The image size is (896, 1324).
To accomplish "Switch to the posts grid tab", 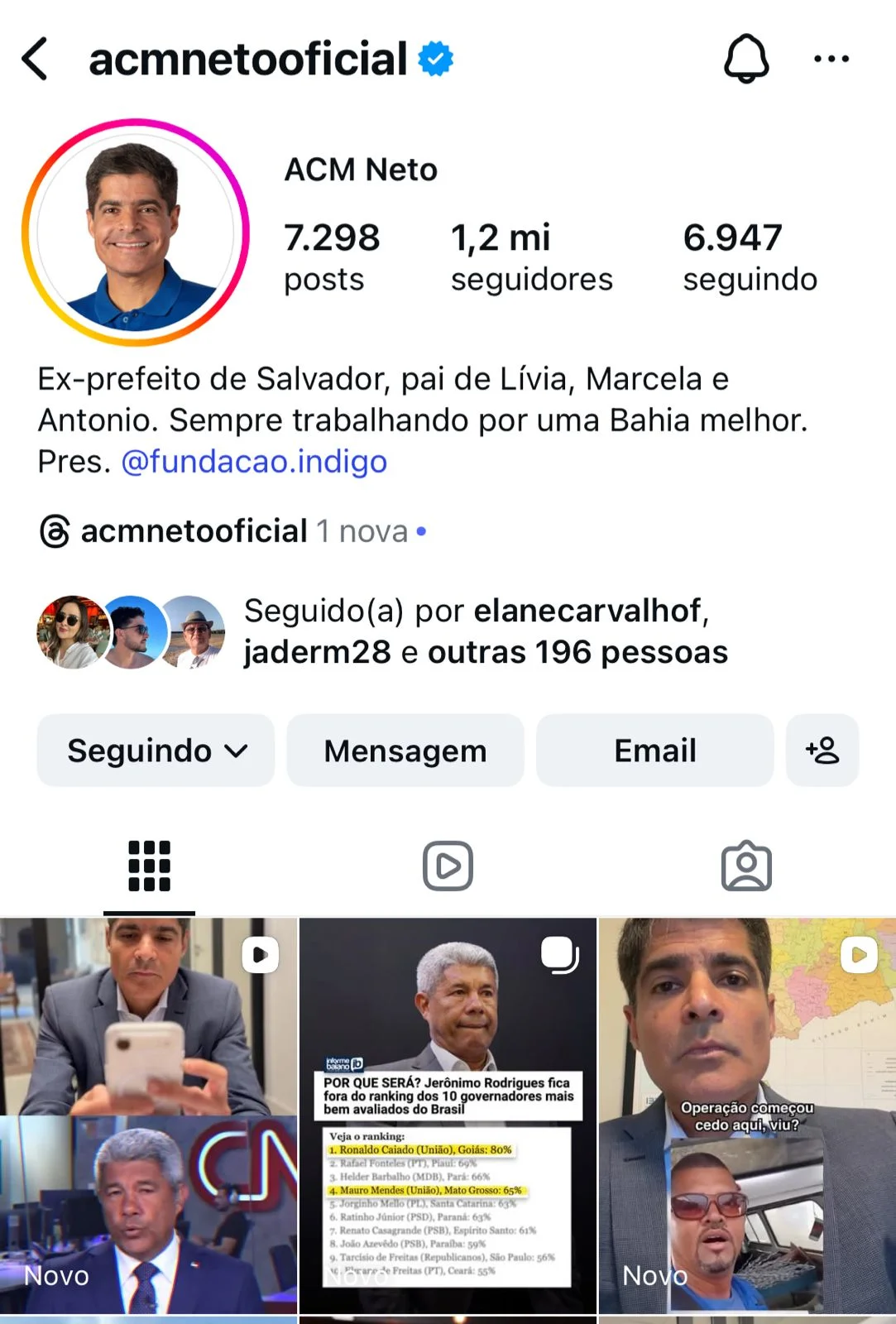I will (x=149, y=866).
